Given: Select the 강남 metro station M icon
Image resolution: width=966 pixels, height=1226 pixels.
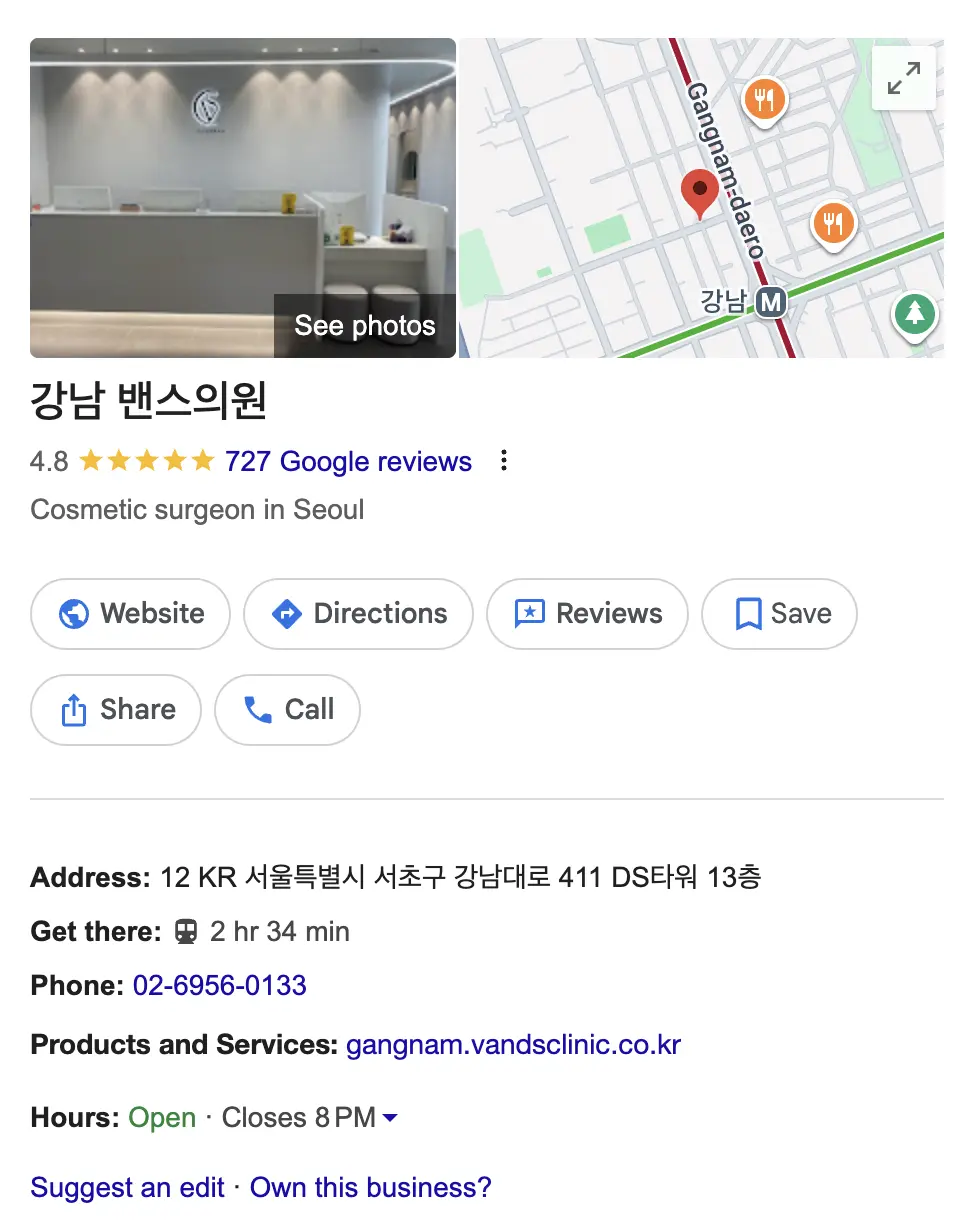Looking at the screenshot, I should (x=770, y=303).
